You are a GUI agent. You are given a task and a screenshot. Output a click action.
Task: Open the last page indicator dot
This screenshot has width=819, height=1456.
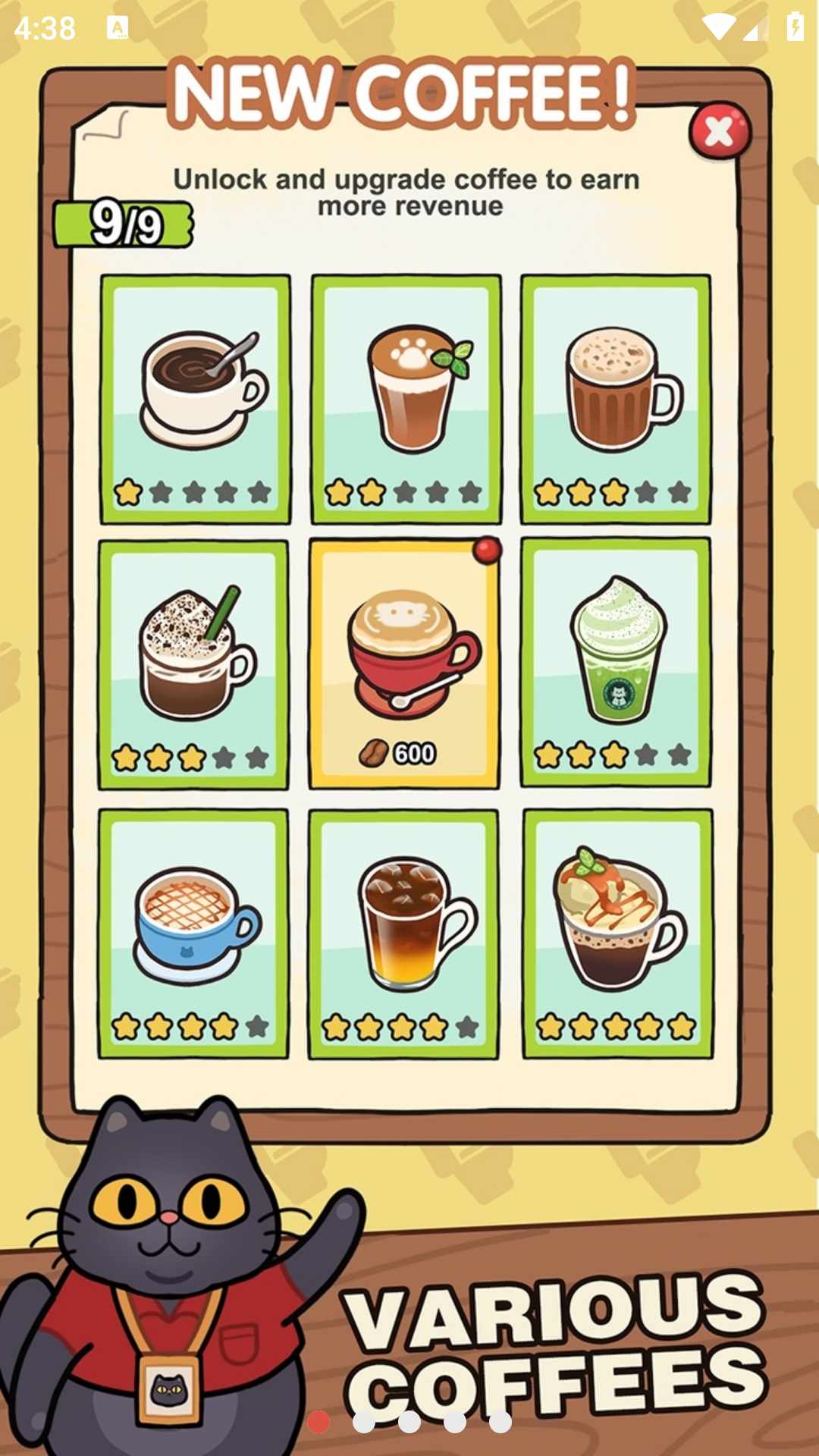coord(500,1422)
